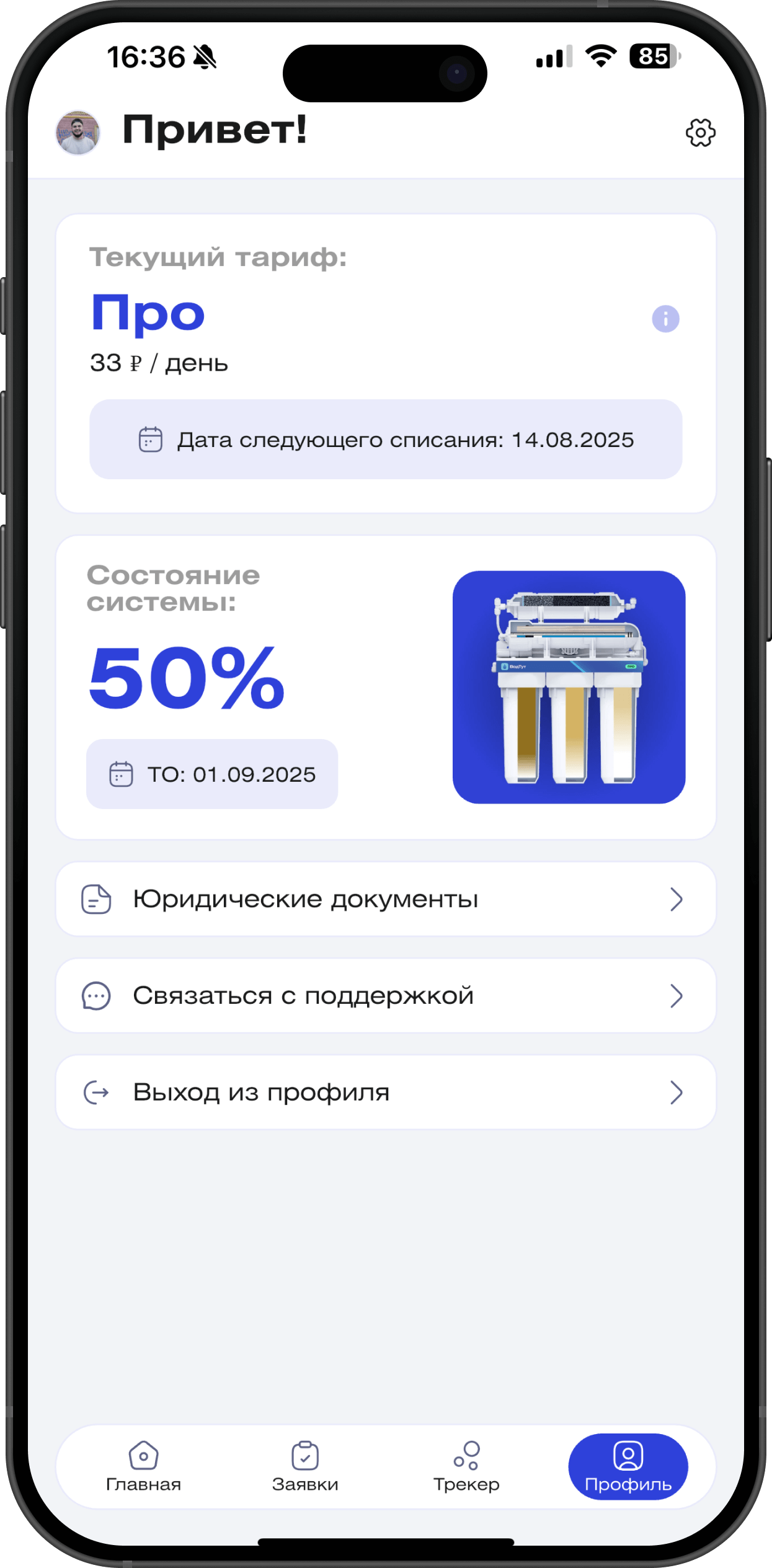772x1568 pixels.
Task: Open settings via the gear icon
Action: [x=700, y=133]
